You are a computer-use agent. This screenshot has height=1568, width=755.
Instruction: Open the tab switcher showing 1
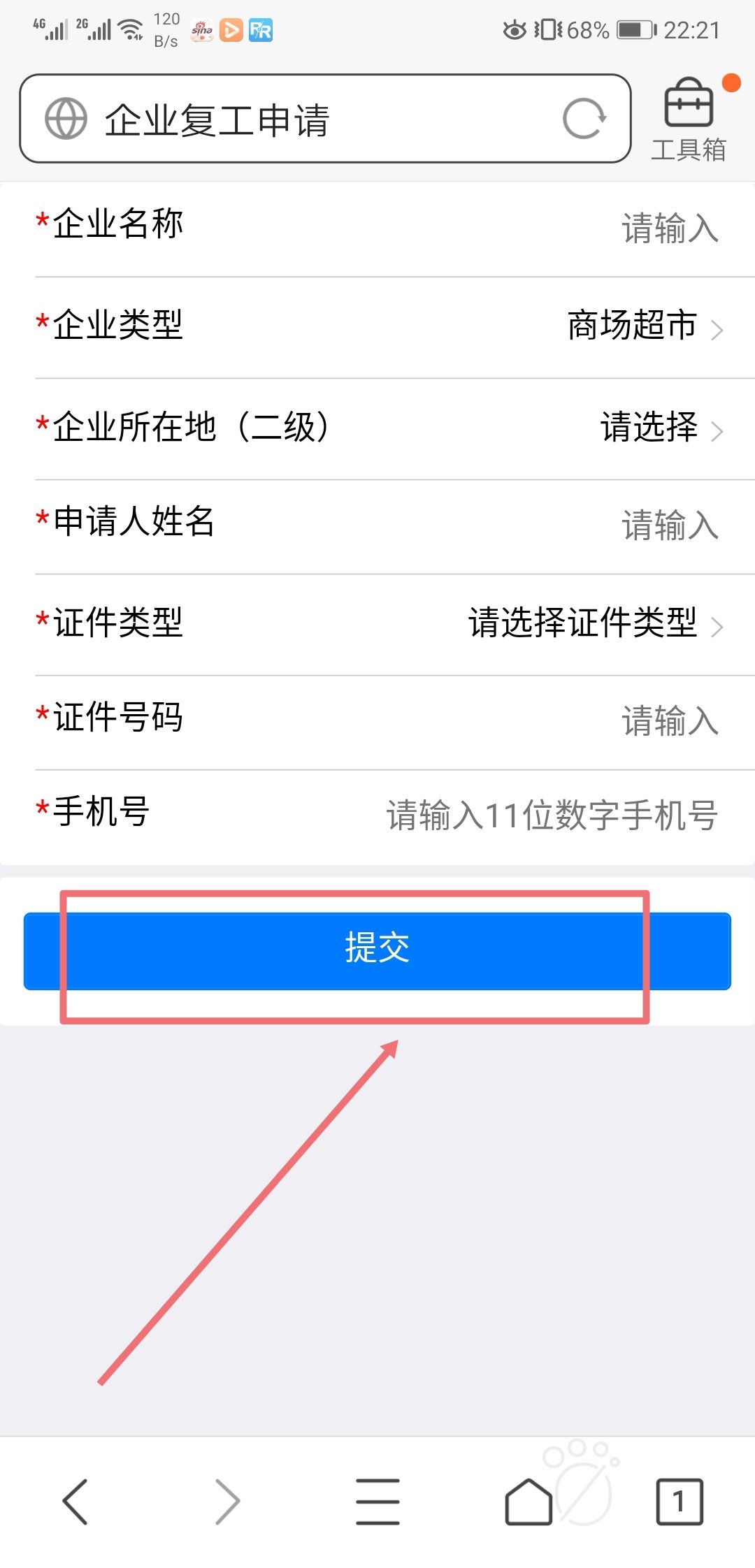coord(679,1501)
